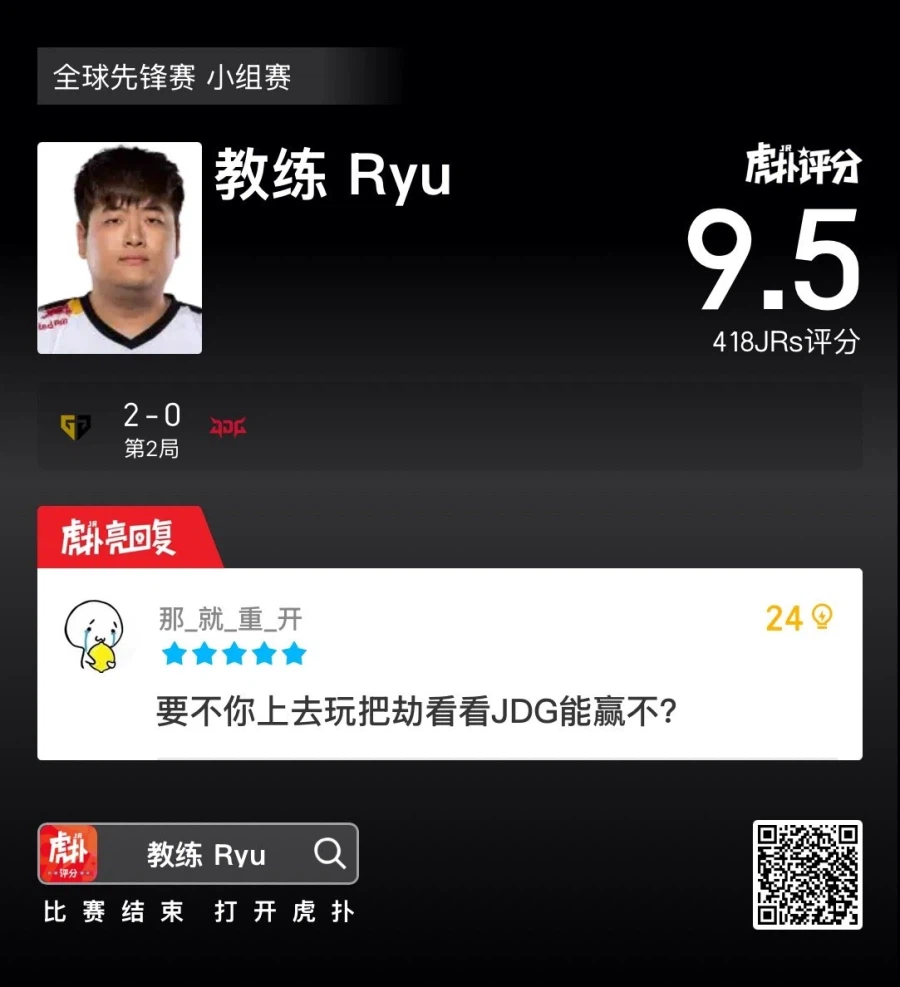This screenshot has width=900, height=987.
Task: Click the red Hupu app icon
Action: 70,854
